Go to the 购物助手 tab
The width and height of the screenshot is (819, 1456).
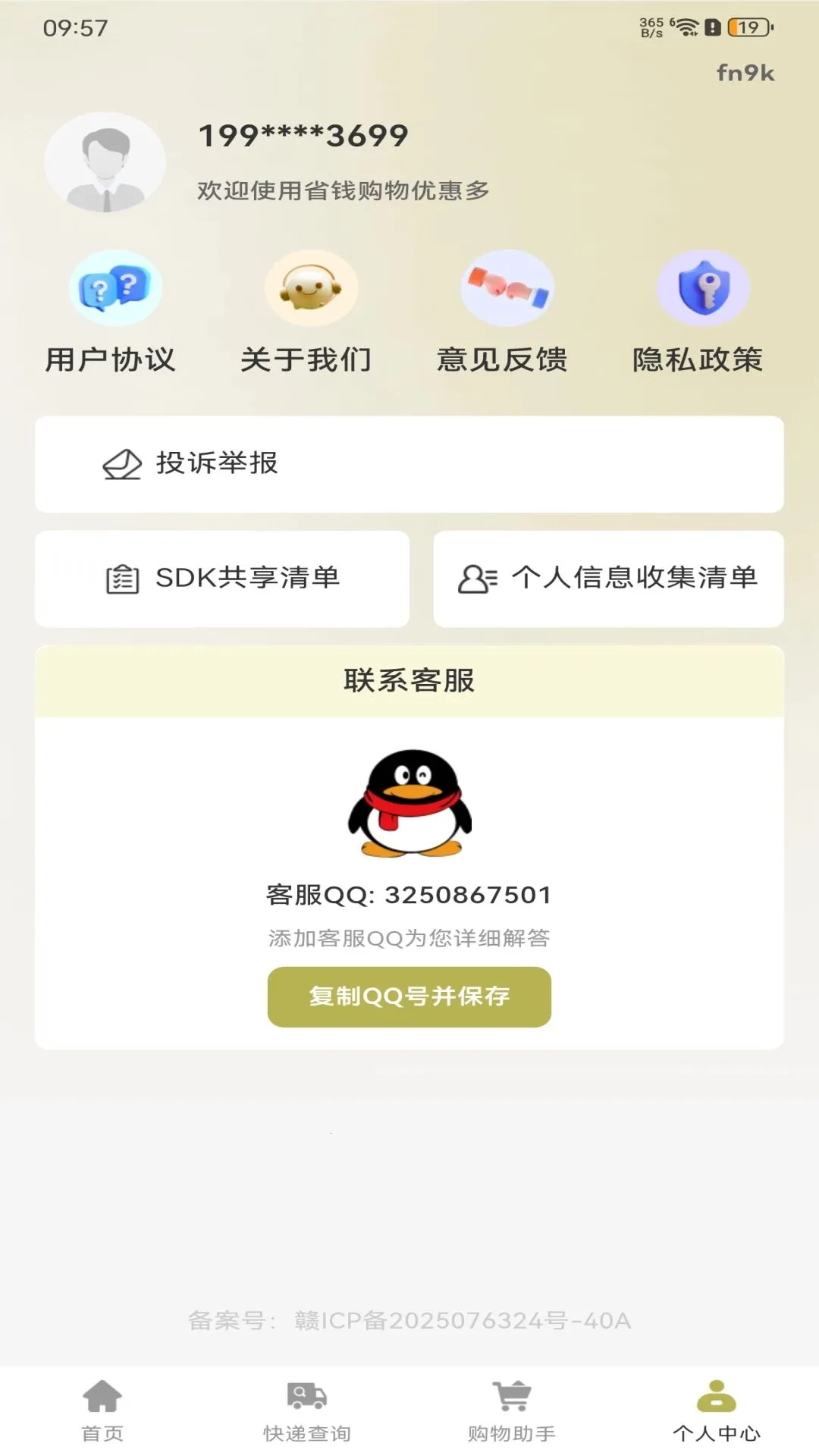pos(512,1410)
